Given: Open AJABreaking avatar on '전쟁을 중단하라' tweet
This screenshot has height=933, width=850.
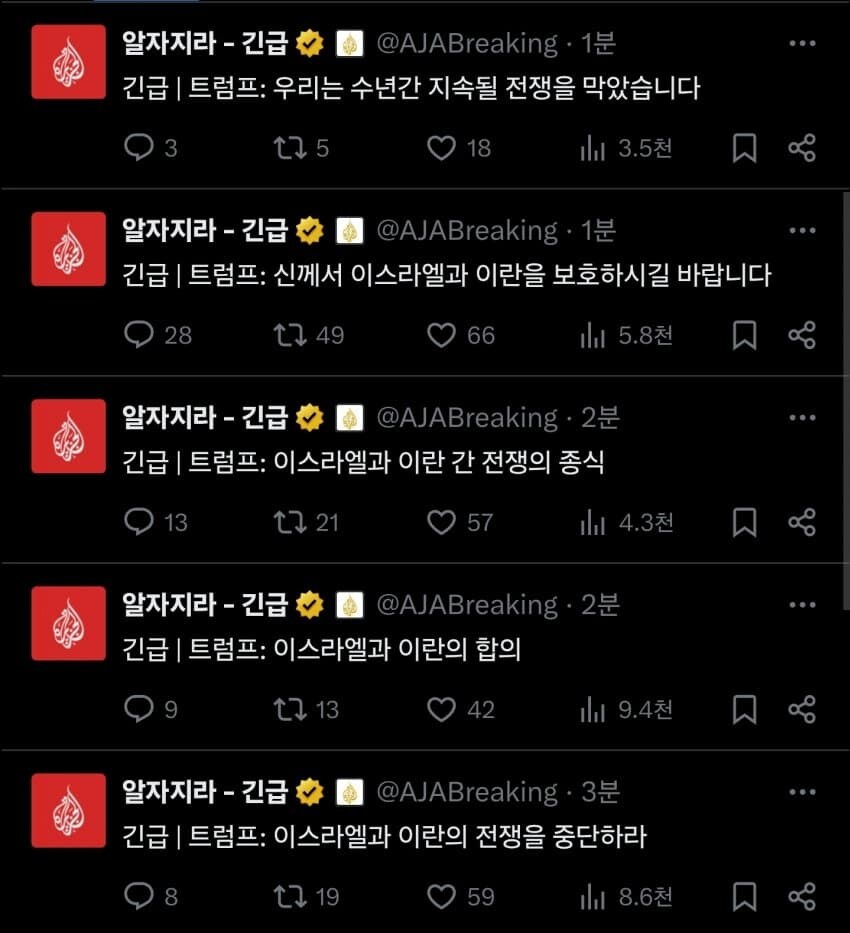Looking at the screenshot, I should (68, 810).
